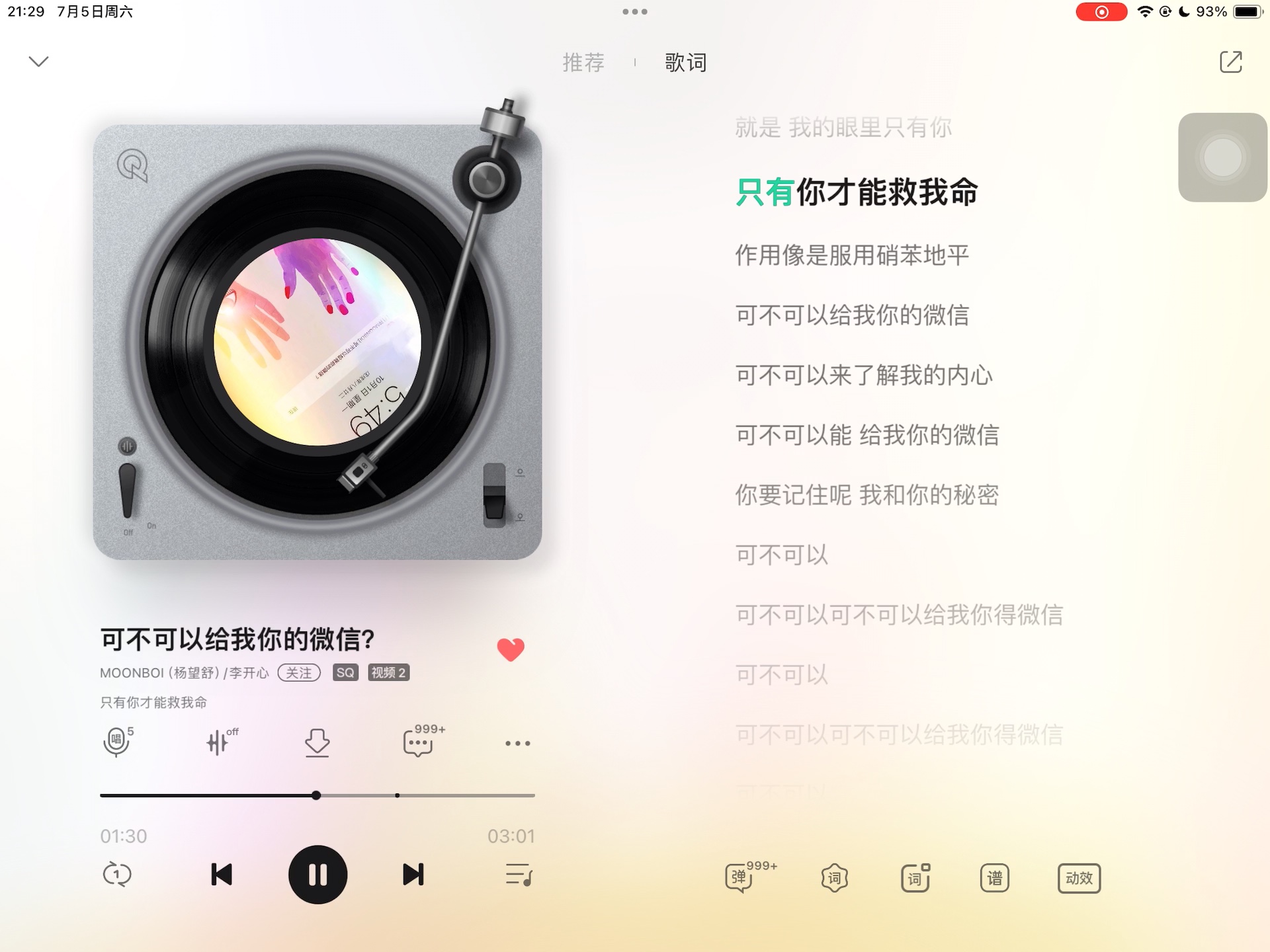Open the 999+ comments under the song
This screenshot has height=952, width=1270.
tap(419, 742)
